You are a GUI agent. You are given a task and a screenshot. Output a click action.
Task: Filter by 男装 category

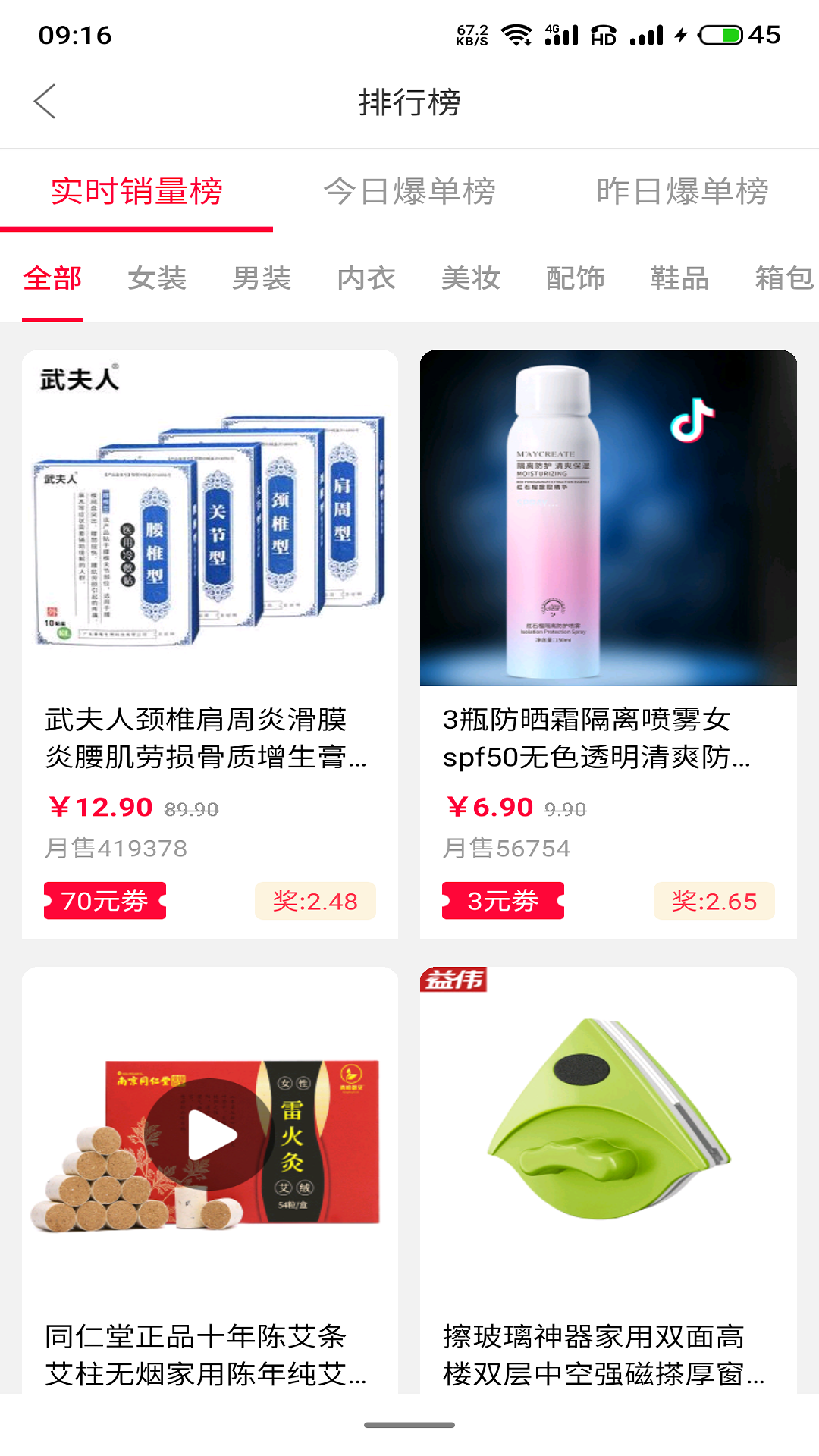[262, 278]
